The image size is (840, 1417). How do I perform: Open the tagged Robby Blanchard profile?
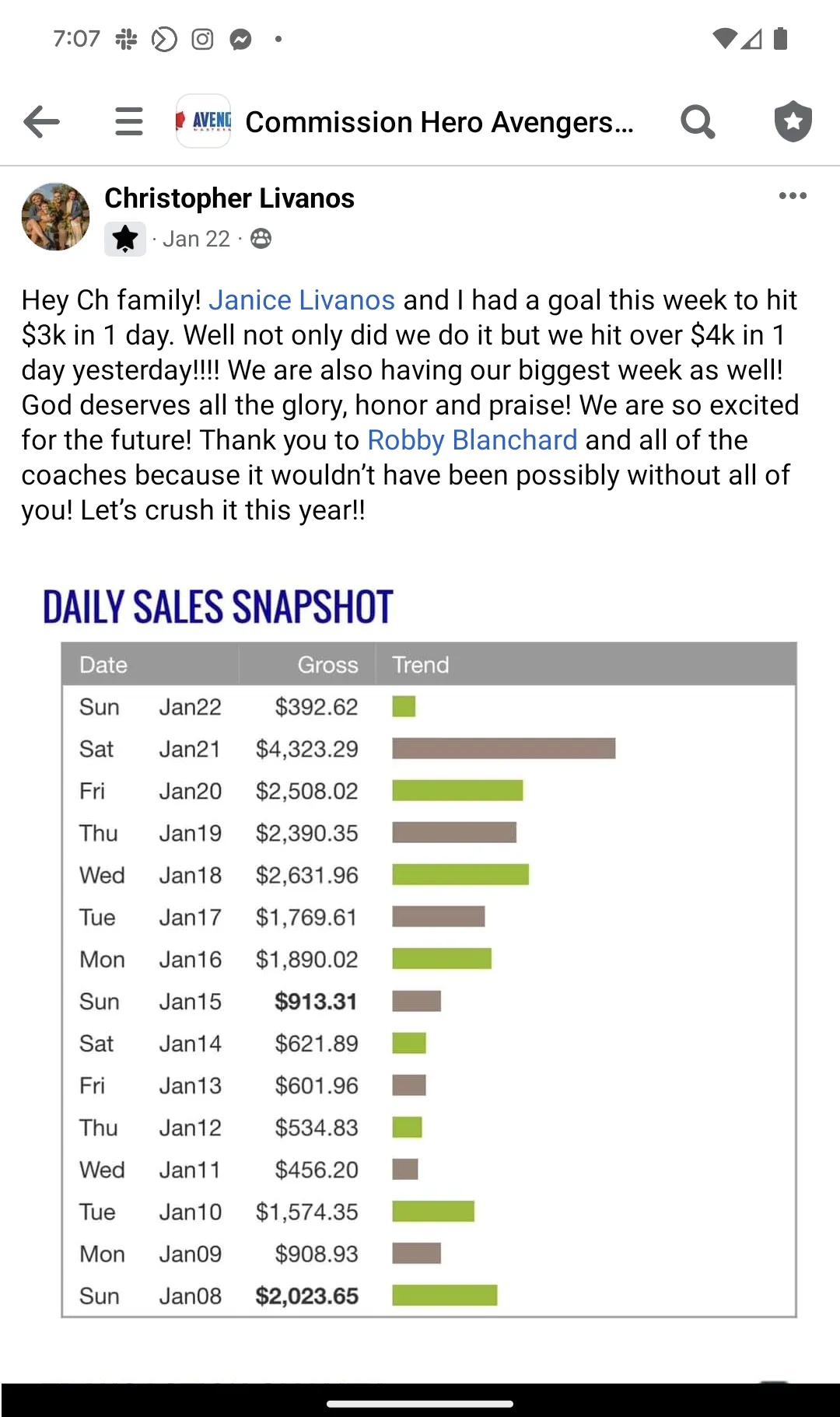coord(472,440)
